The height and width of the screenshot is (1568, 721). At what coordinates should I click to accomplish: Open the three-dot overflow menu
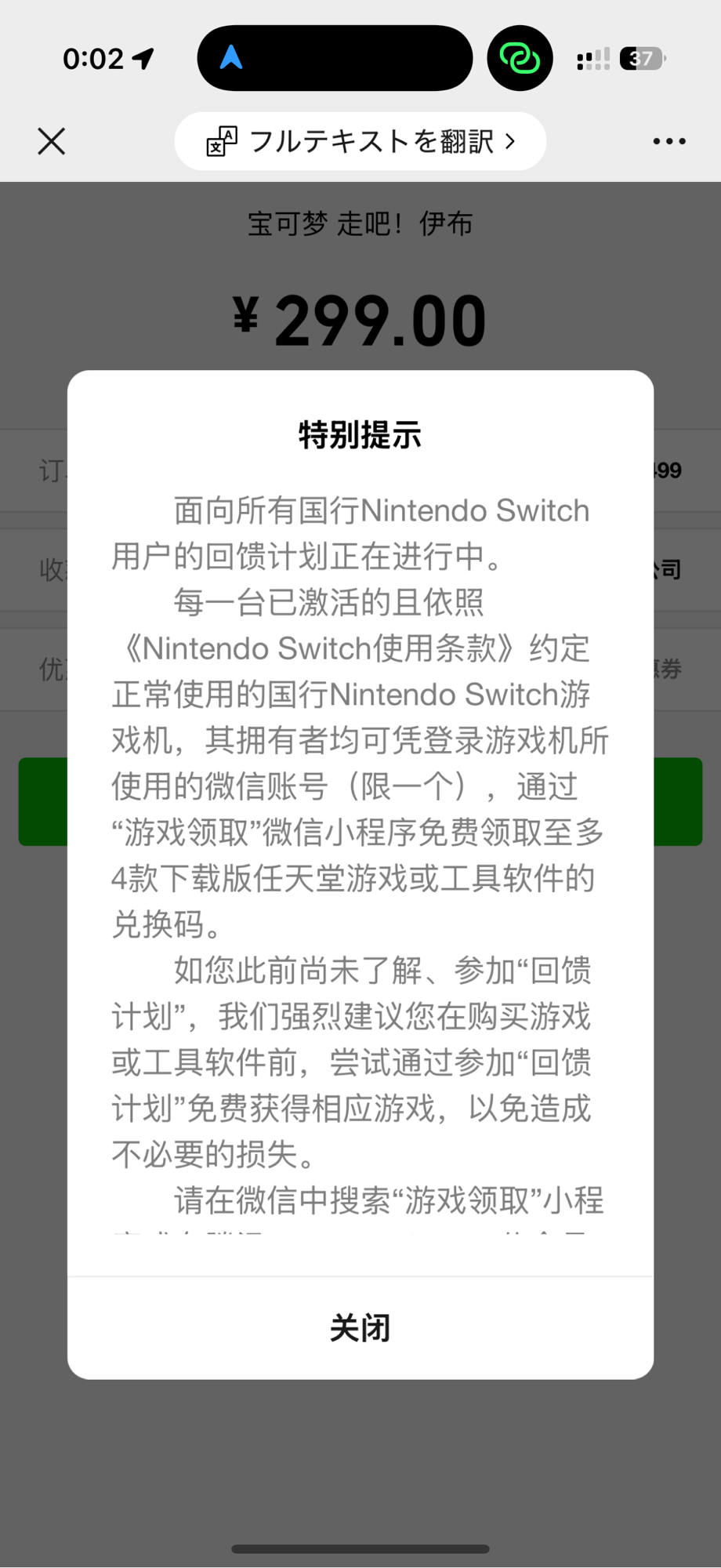coord(669,142)
